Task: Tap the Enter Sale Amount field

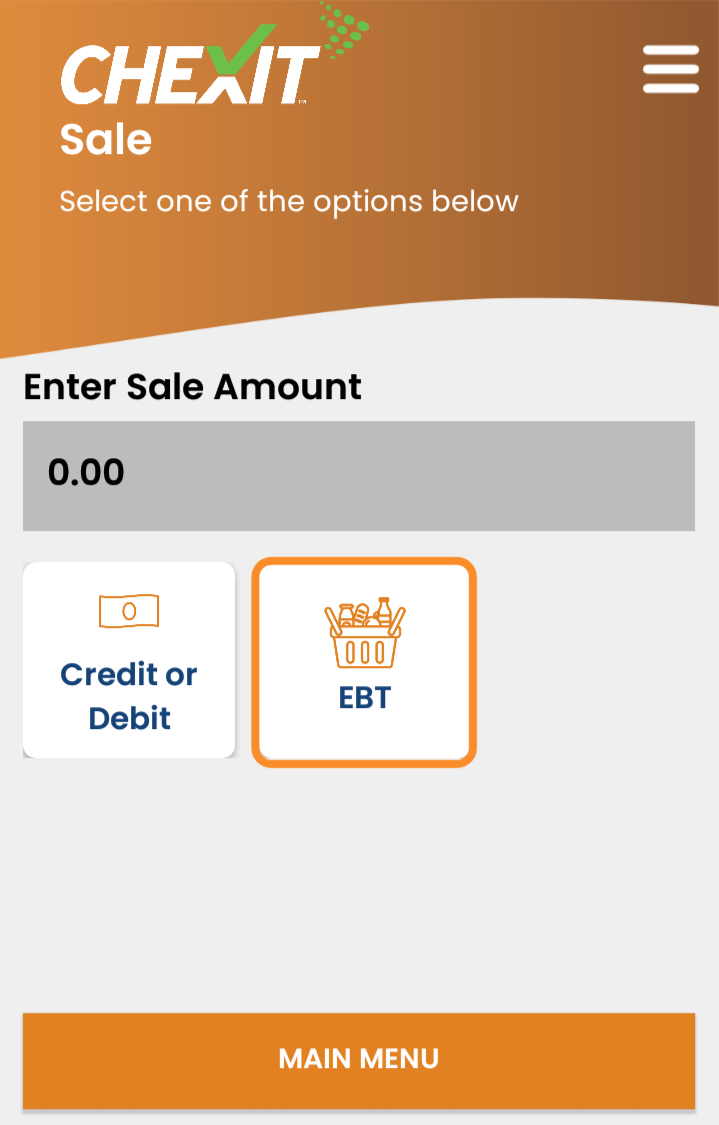Action: tap(359, 475)
